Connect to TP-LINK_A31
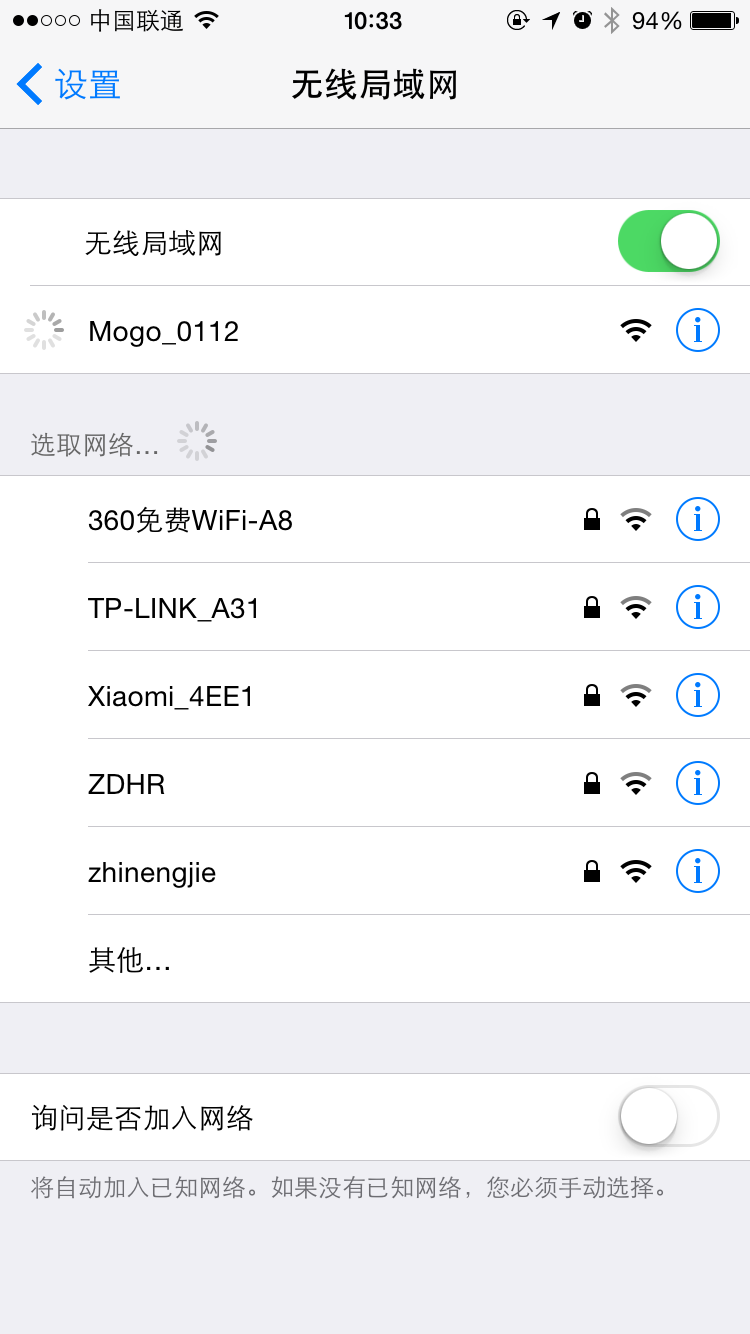 pos(300,608)
